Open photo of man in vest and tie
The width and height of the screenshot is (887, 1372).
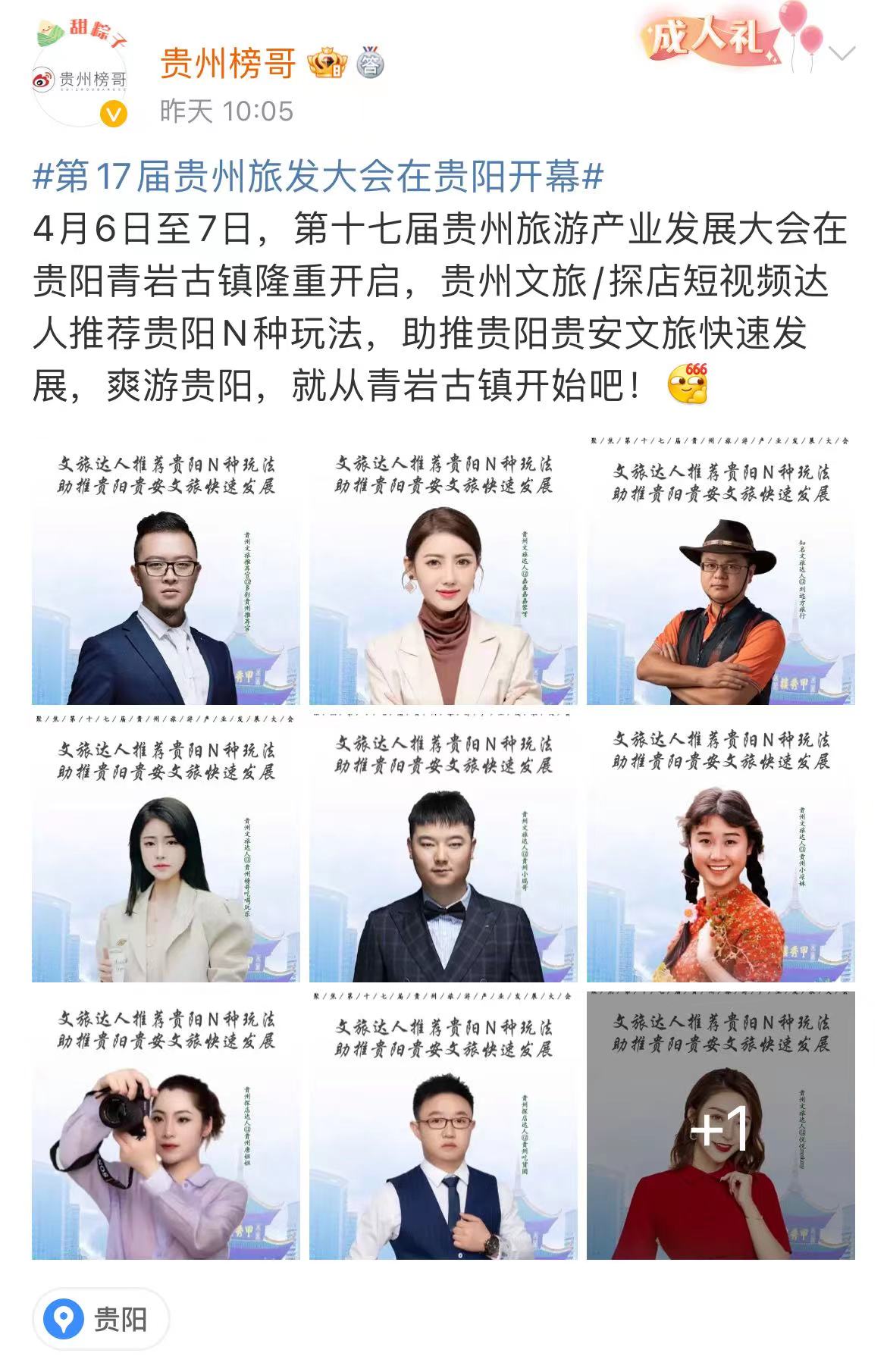(443, 1126)
